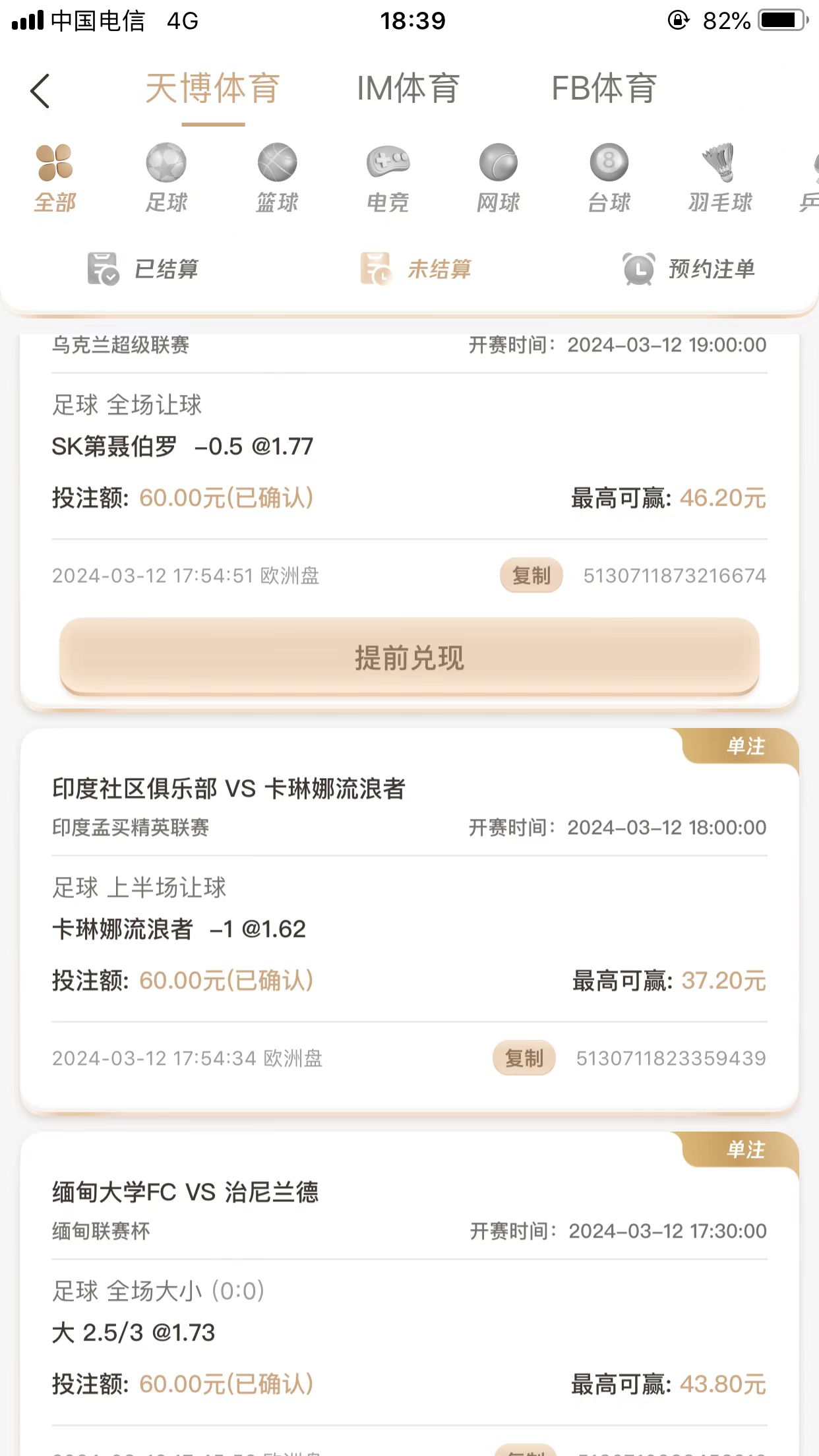Switch to the IM体育 tab
This screenshot has height=1456, width=819.
pyautogui.click(x=408, y=89)
